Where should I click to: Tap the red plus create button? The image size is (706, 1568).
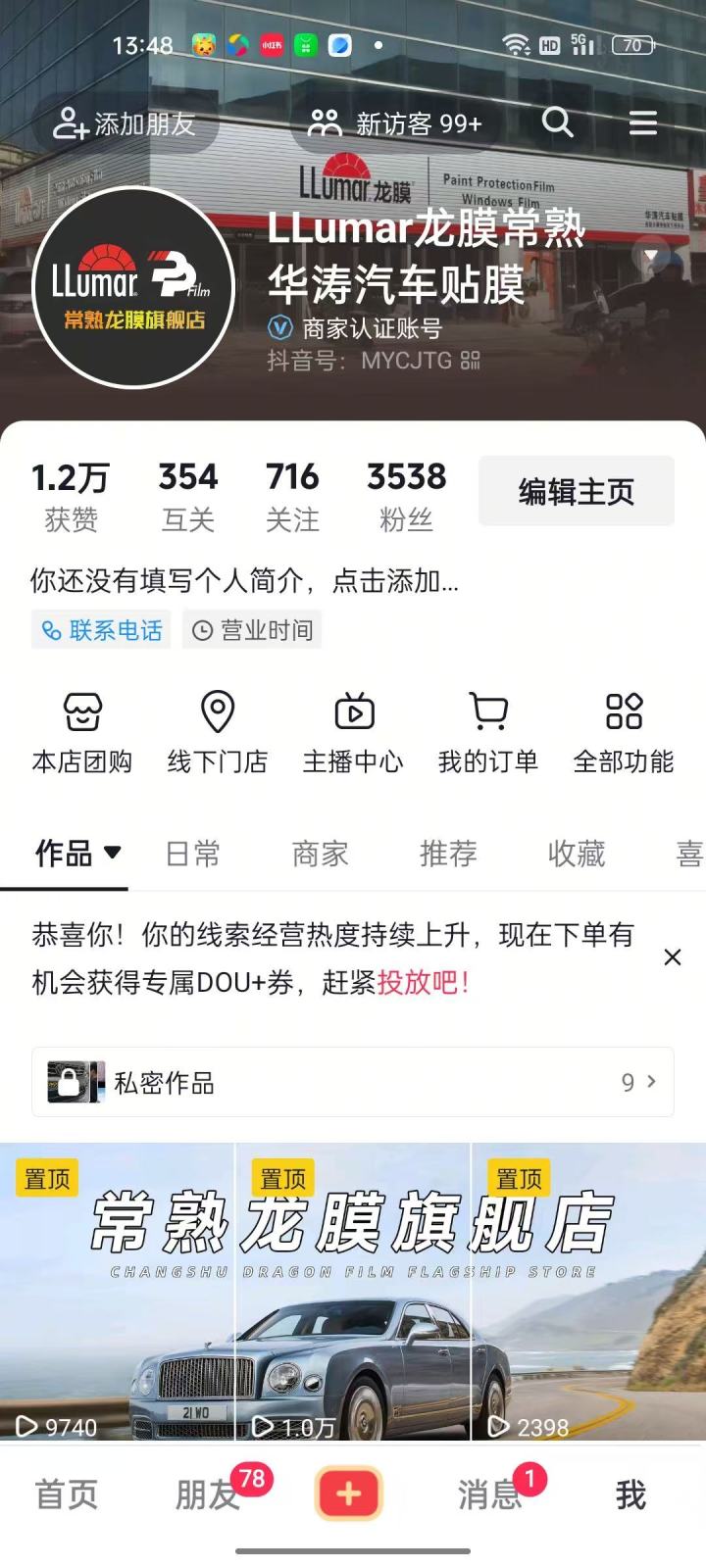click(349, 1494)
